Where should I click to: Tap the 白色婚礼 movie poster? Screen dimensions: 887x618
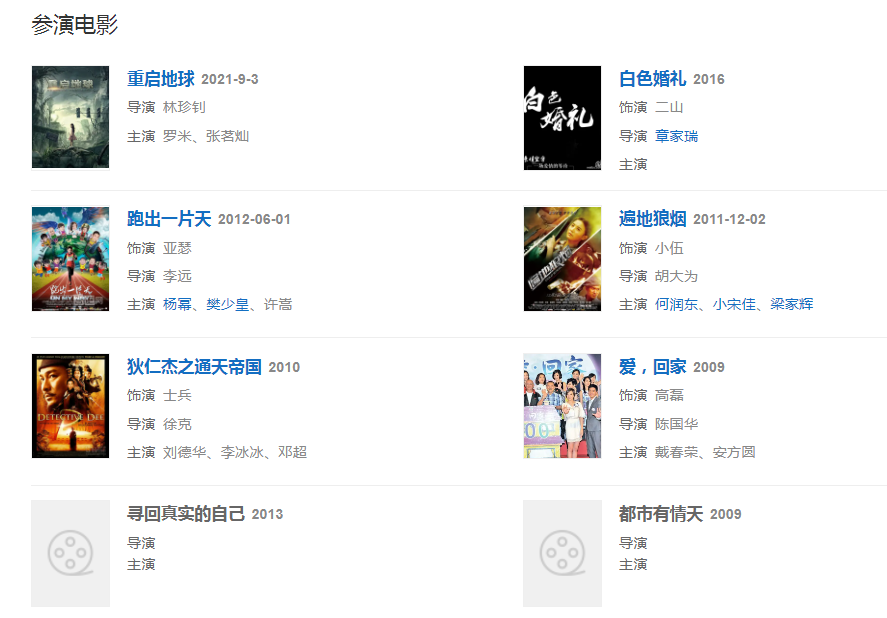[562, 117]
